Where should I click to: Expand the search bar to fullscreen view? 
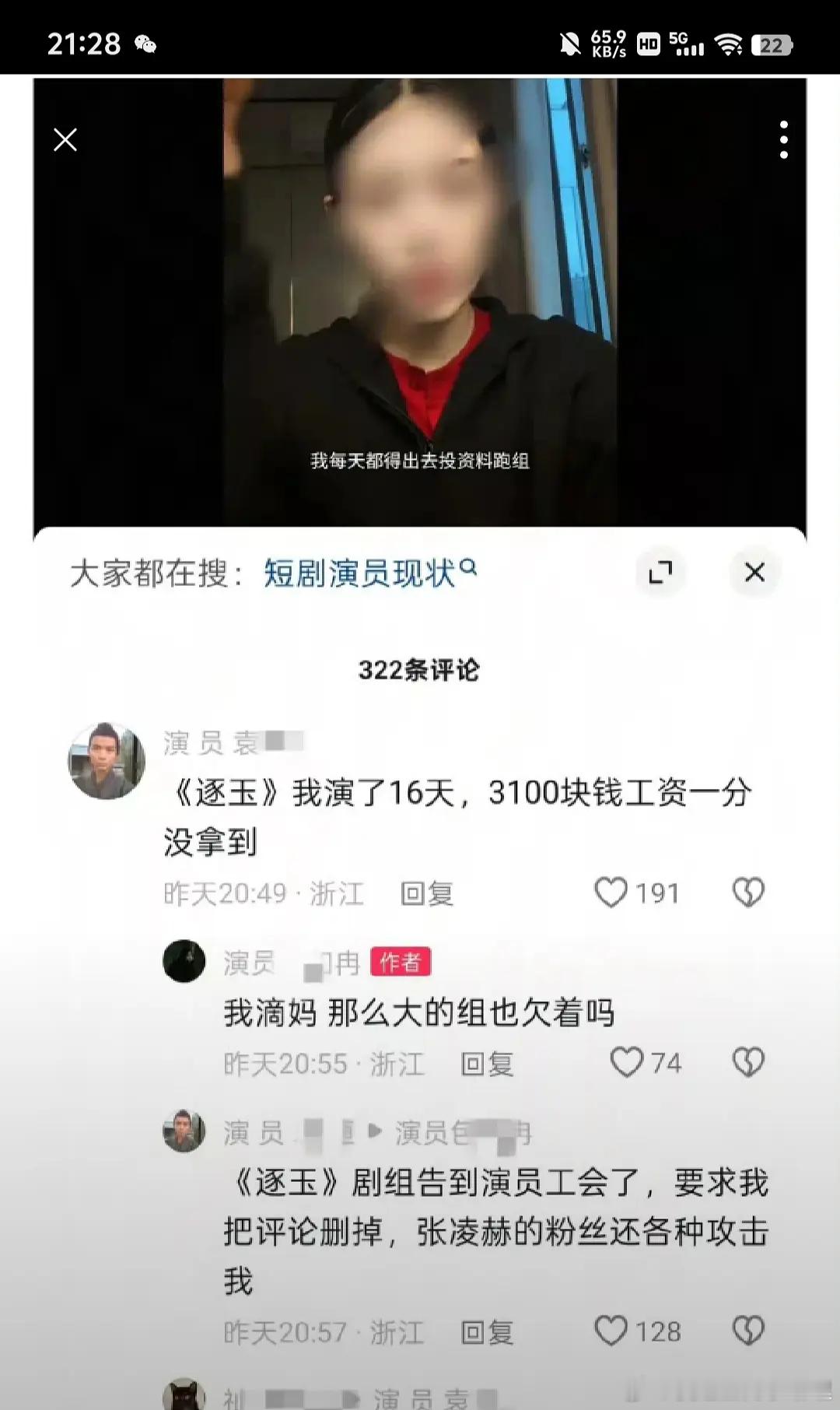tap(660, 572)
